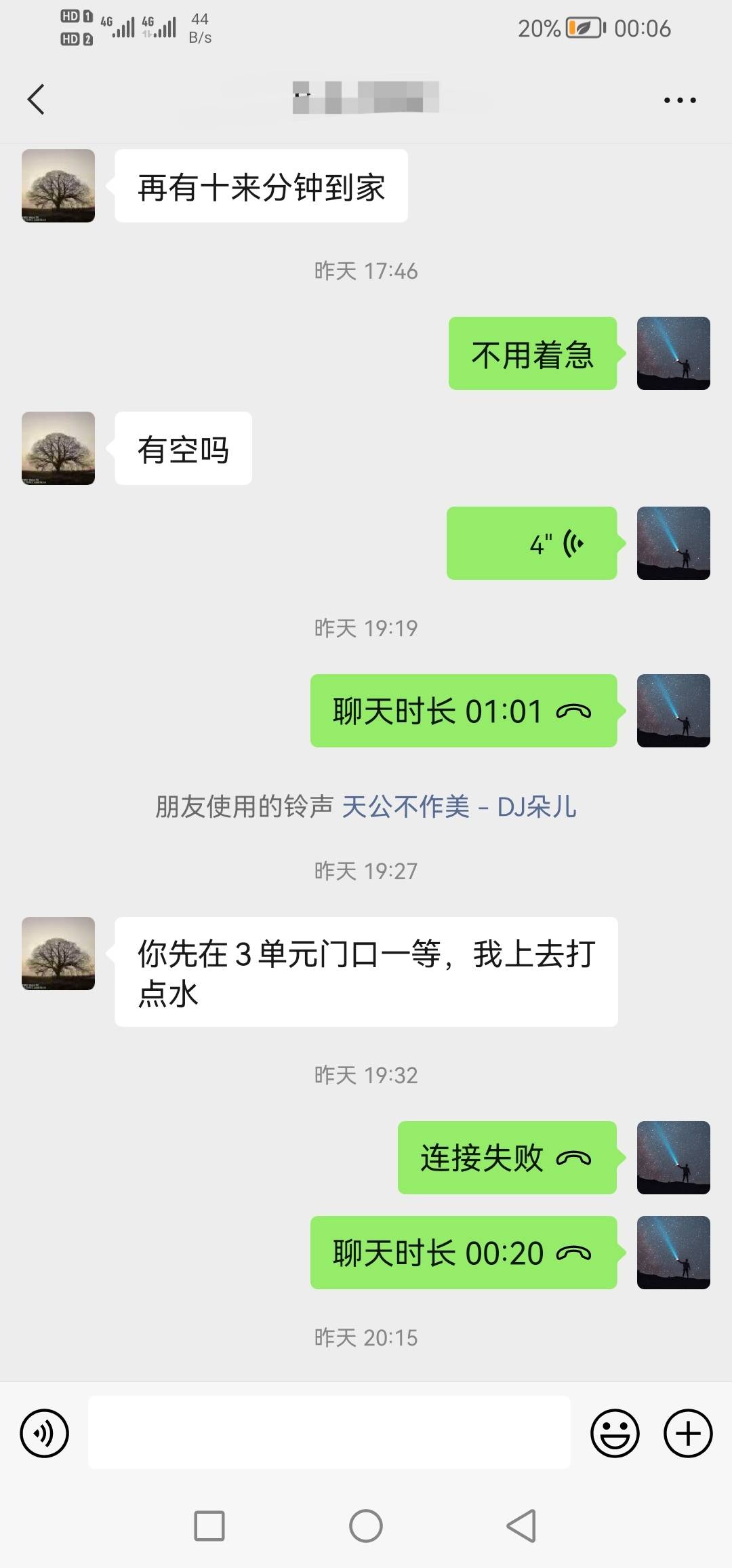Expand your avatar beside 不用着急
This screenshot has height=1568, width=732.
click(674, 355)
